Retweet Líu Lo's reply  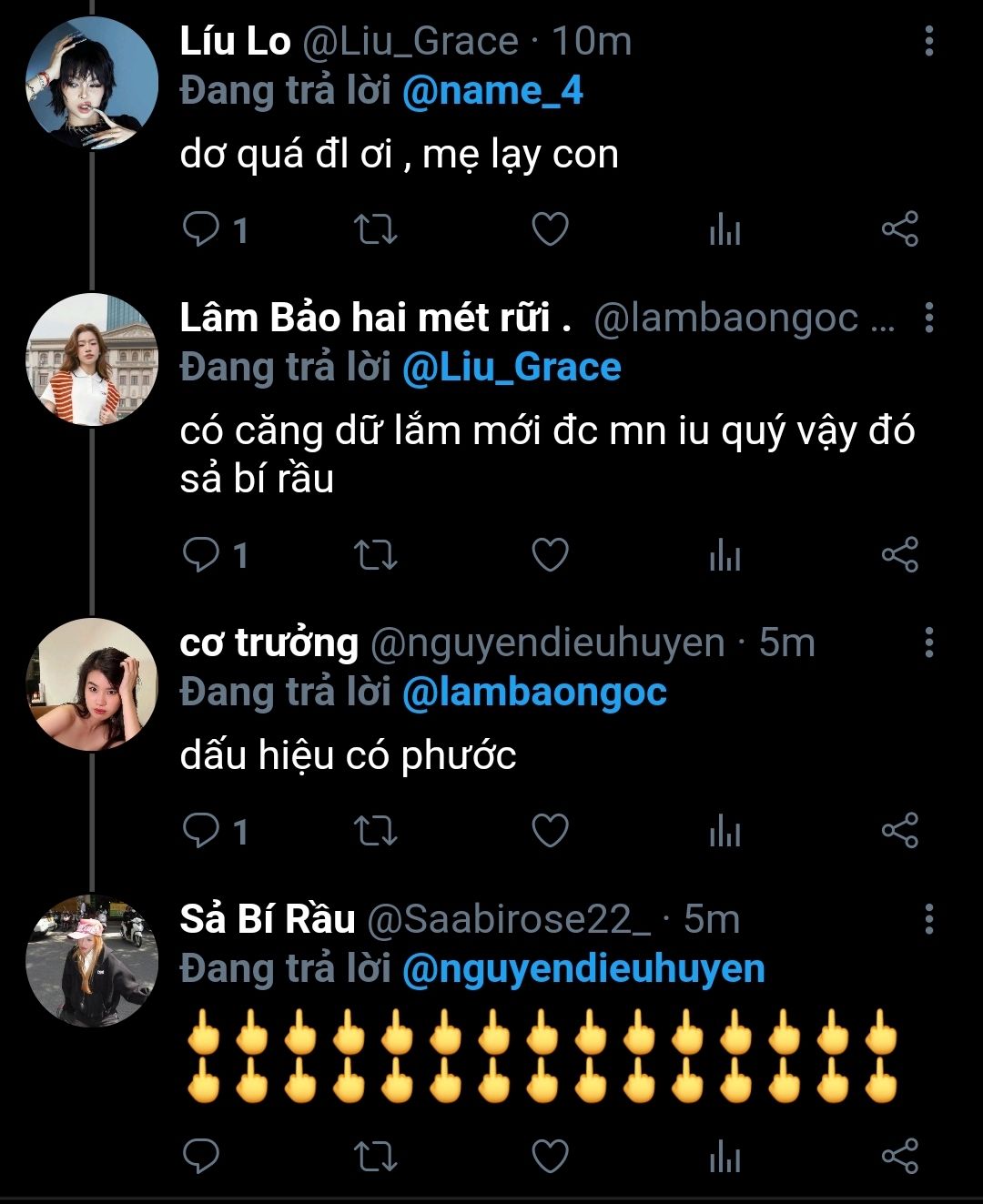click(x=375, y=229)
